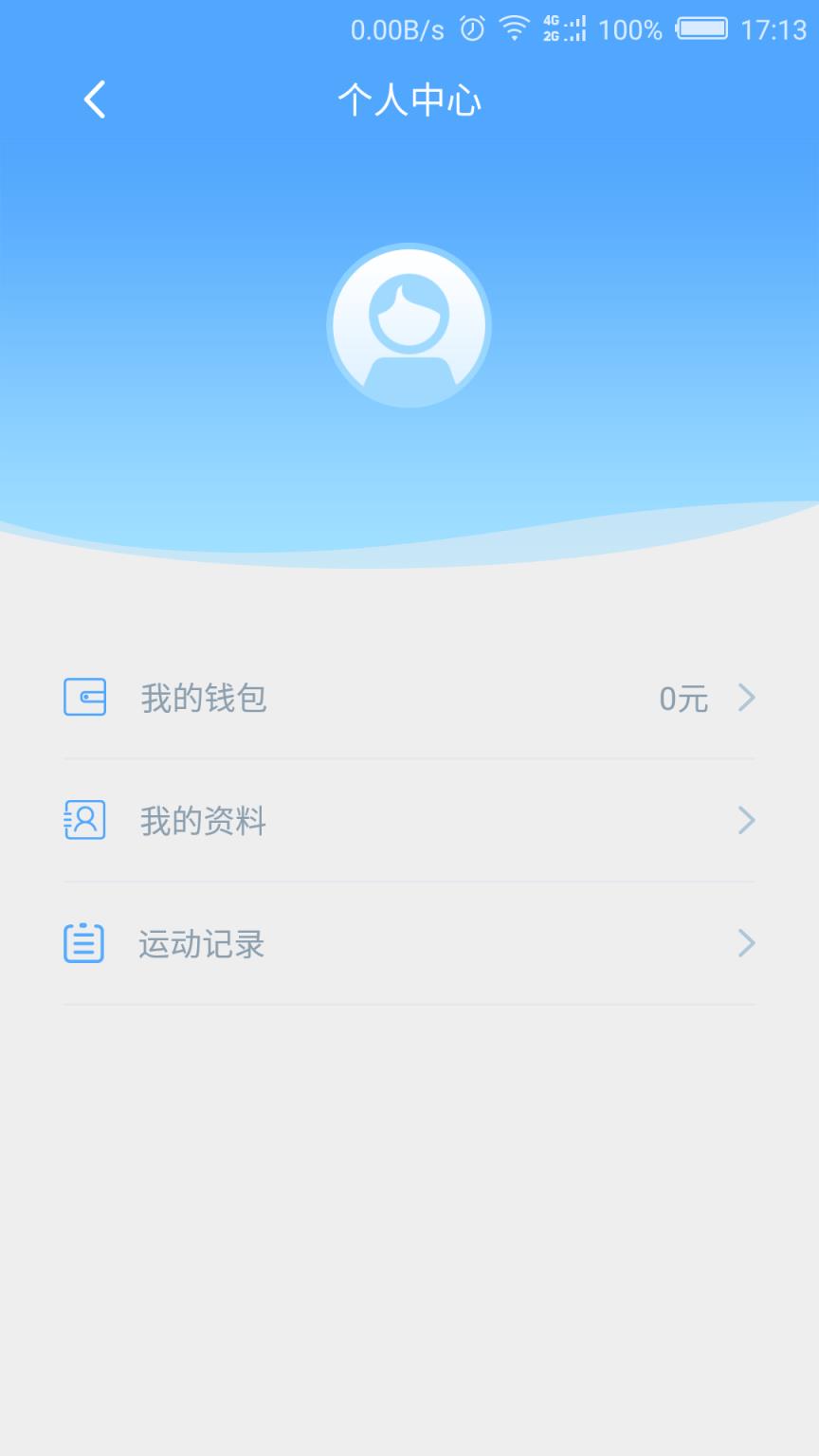Click the profile avatar image
This screenshot has width=819, height=1456.
409,325
